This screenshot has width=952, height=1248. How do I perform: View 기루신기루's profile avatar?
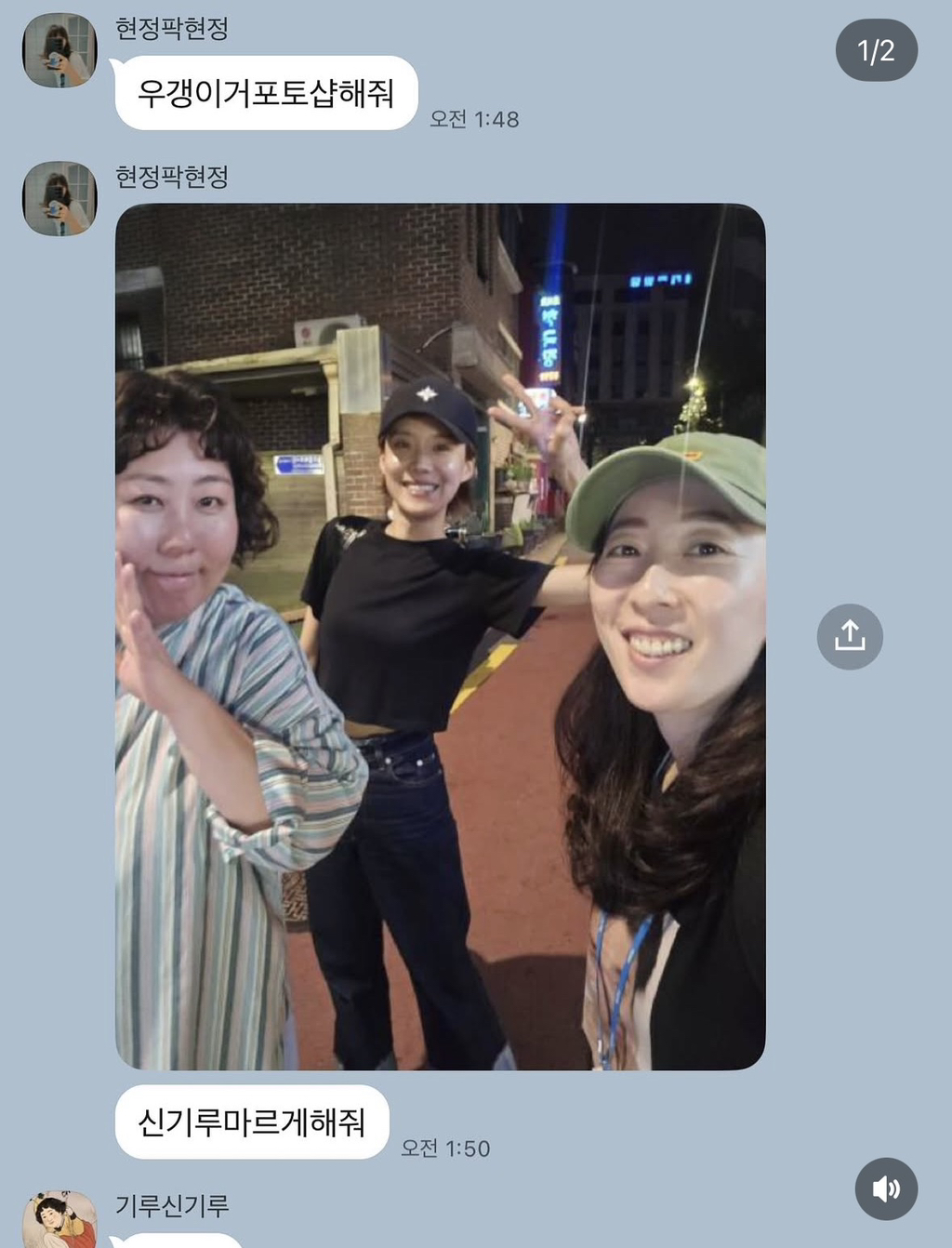coord(59,1218)
